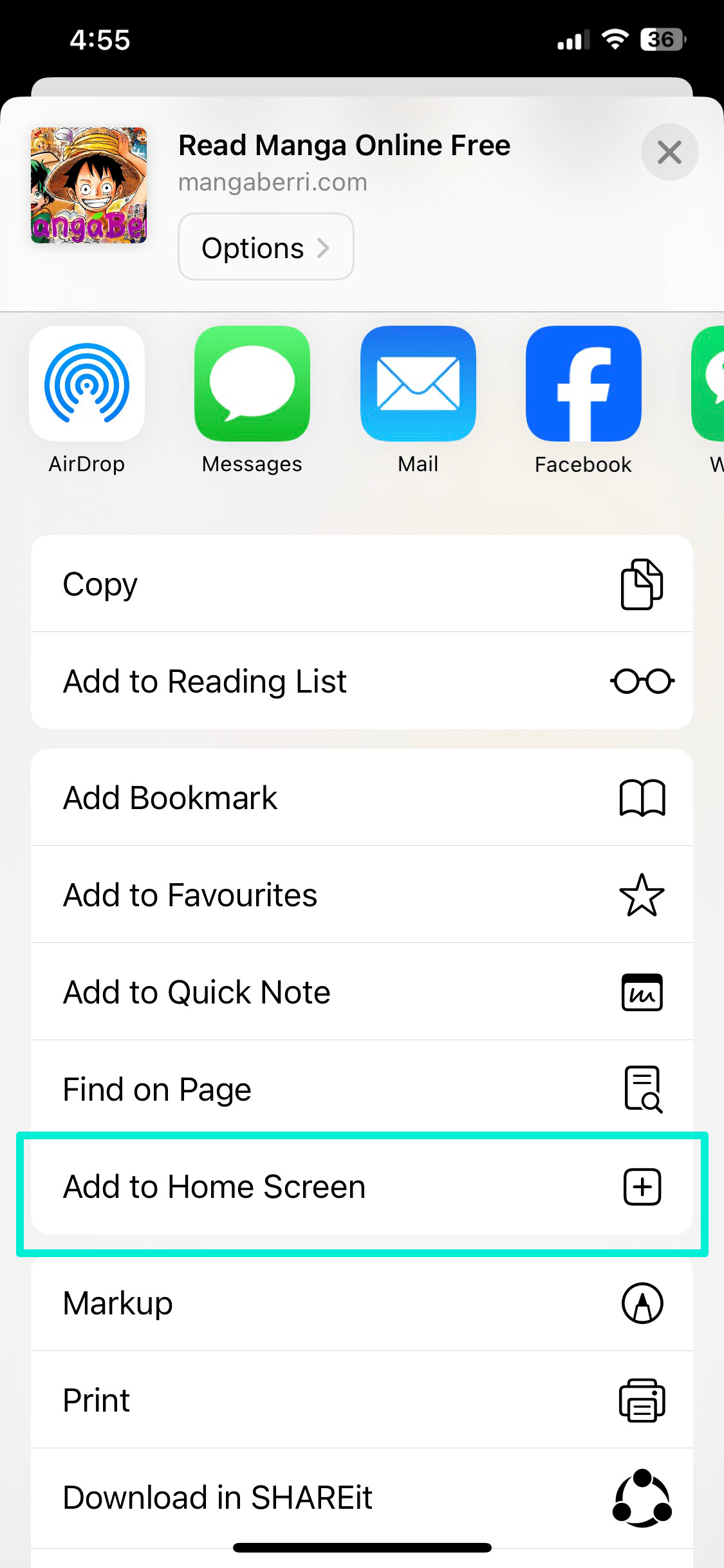Tap Add to Home Screen
The image size is (724, 1568).
coord(362,1186)
